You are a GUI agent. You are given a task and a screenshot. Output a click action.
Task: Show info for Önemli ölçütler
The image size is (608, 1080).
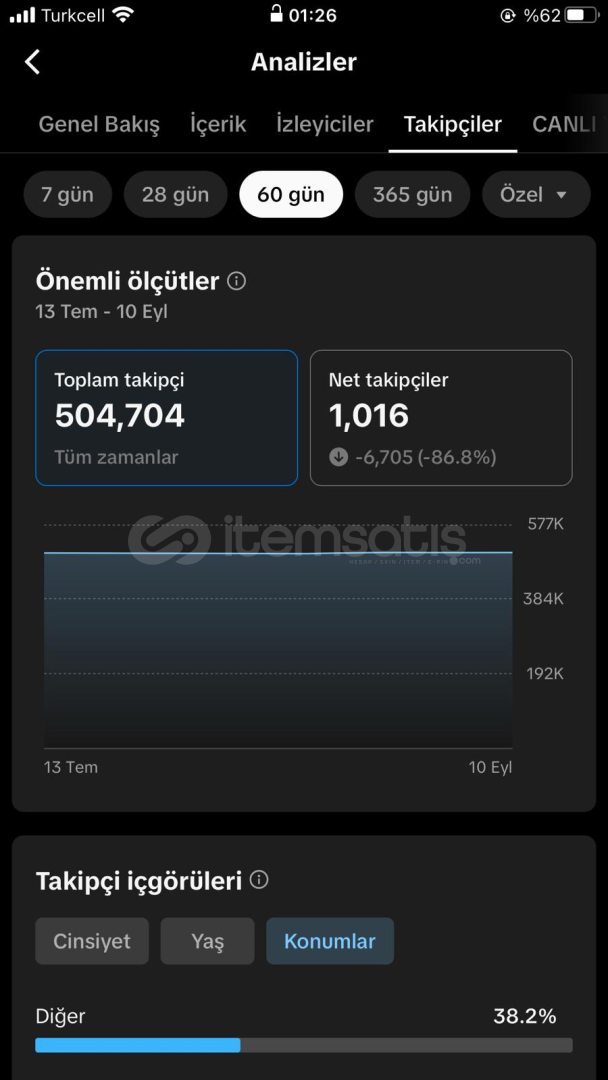click(x=236, y=281)
